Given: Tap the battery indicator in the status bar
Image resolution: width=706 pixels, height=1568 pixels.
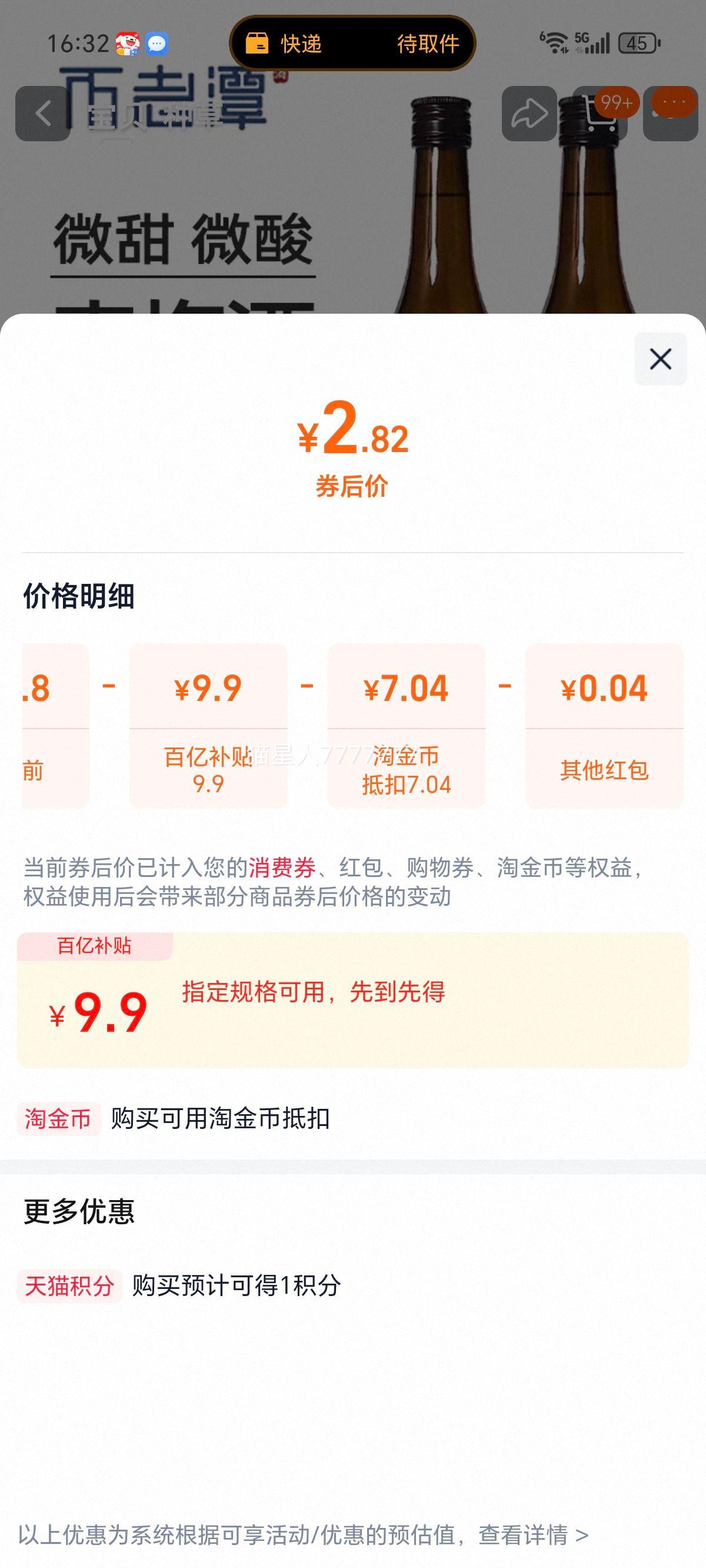Looking at the screenshot, I should pyautogui.click(x=637, y=42).
